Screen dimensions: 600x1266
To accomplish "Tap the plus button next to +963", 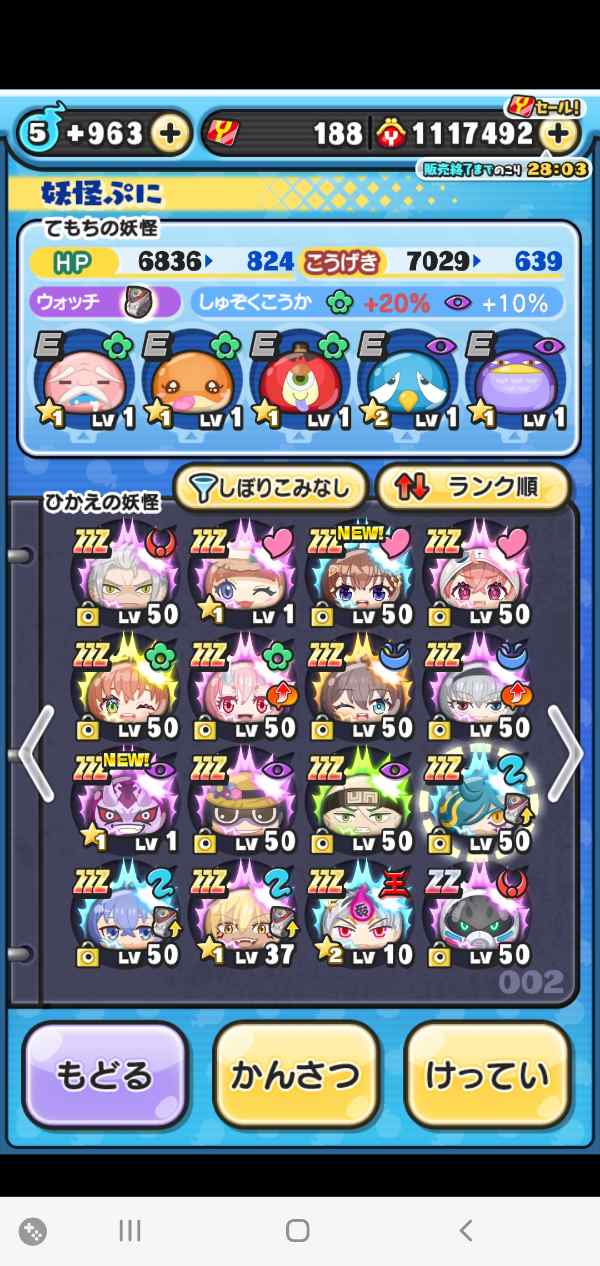I will (171, 134).
